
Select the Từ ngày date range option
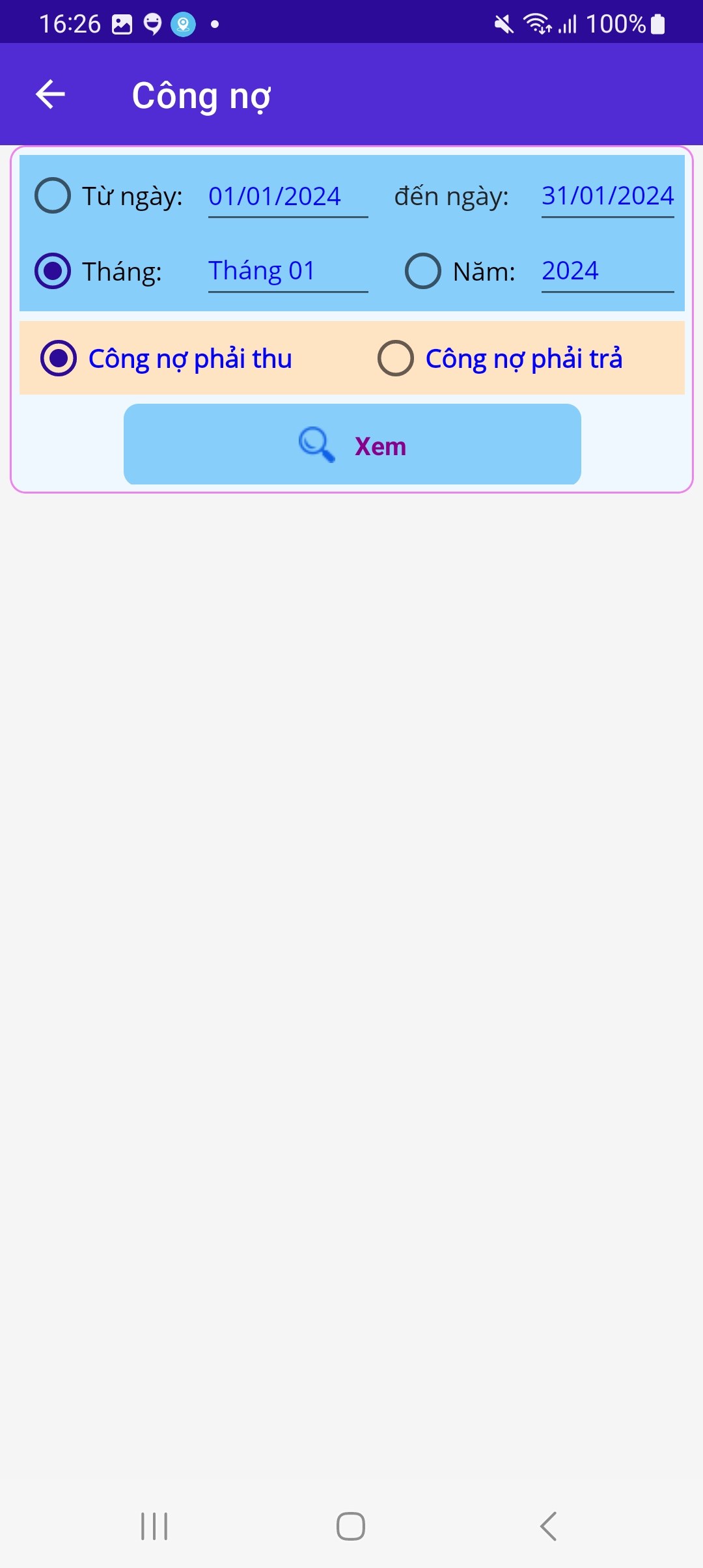(x=53, y=195)
